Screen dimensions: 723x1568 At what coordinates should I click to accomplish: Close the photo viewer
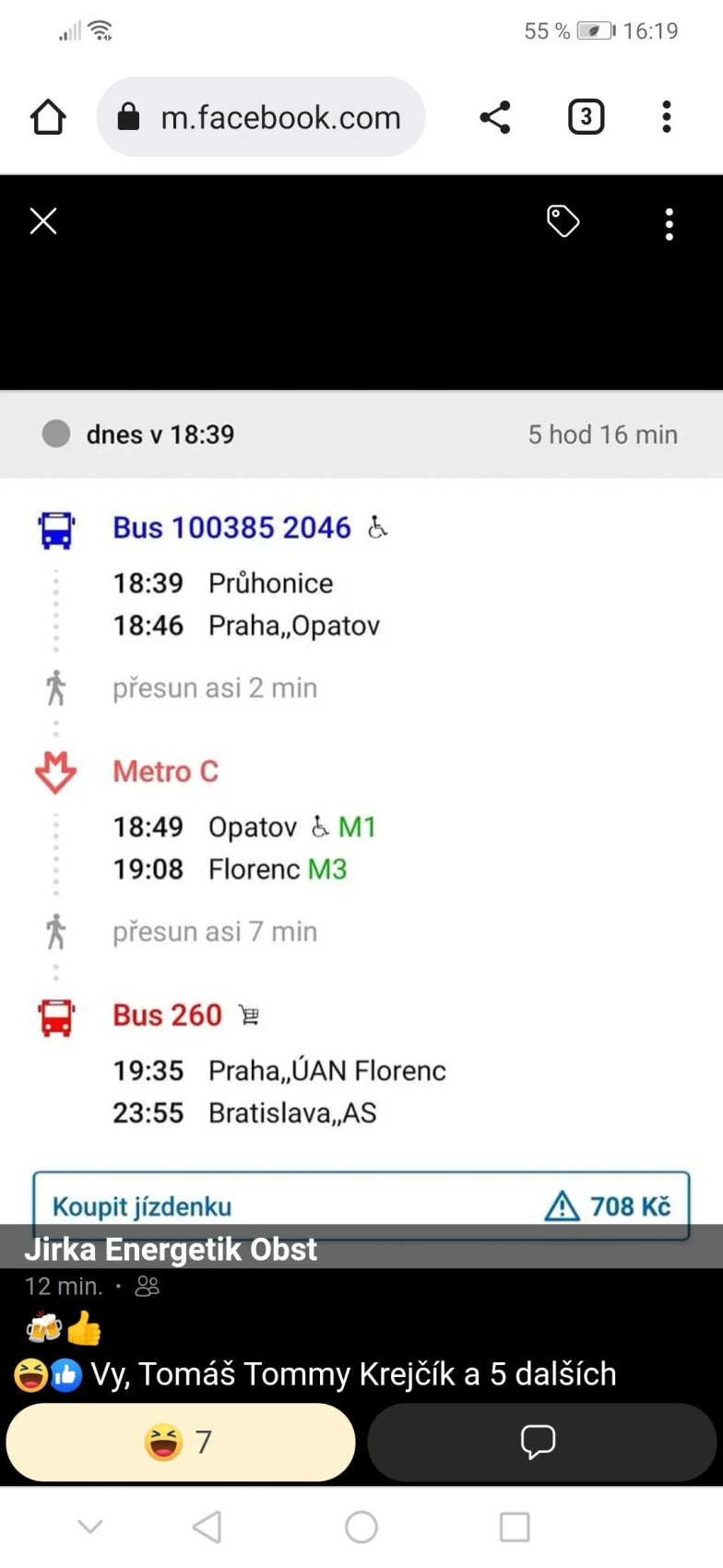[43, 221]
